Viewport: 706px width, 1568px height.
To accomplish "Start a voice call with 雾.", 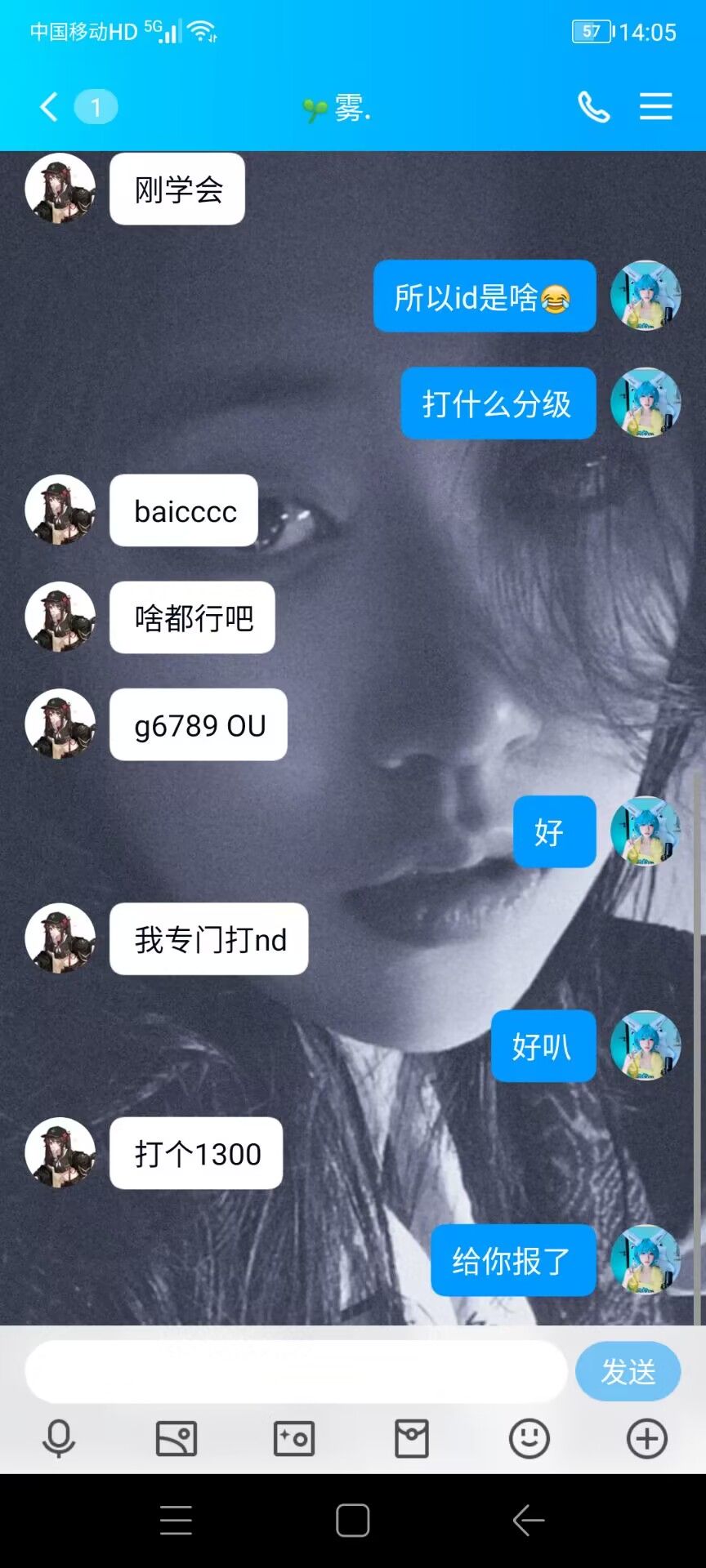I will click(x=593, y=107).
